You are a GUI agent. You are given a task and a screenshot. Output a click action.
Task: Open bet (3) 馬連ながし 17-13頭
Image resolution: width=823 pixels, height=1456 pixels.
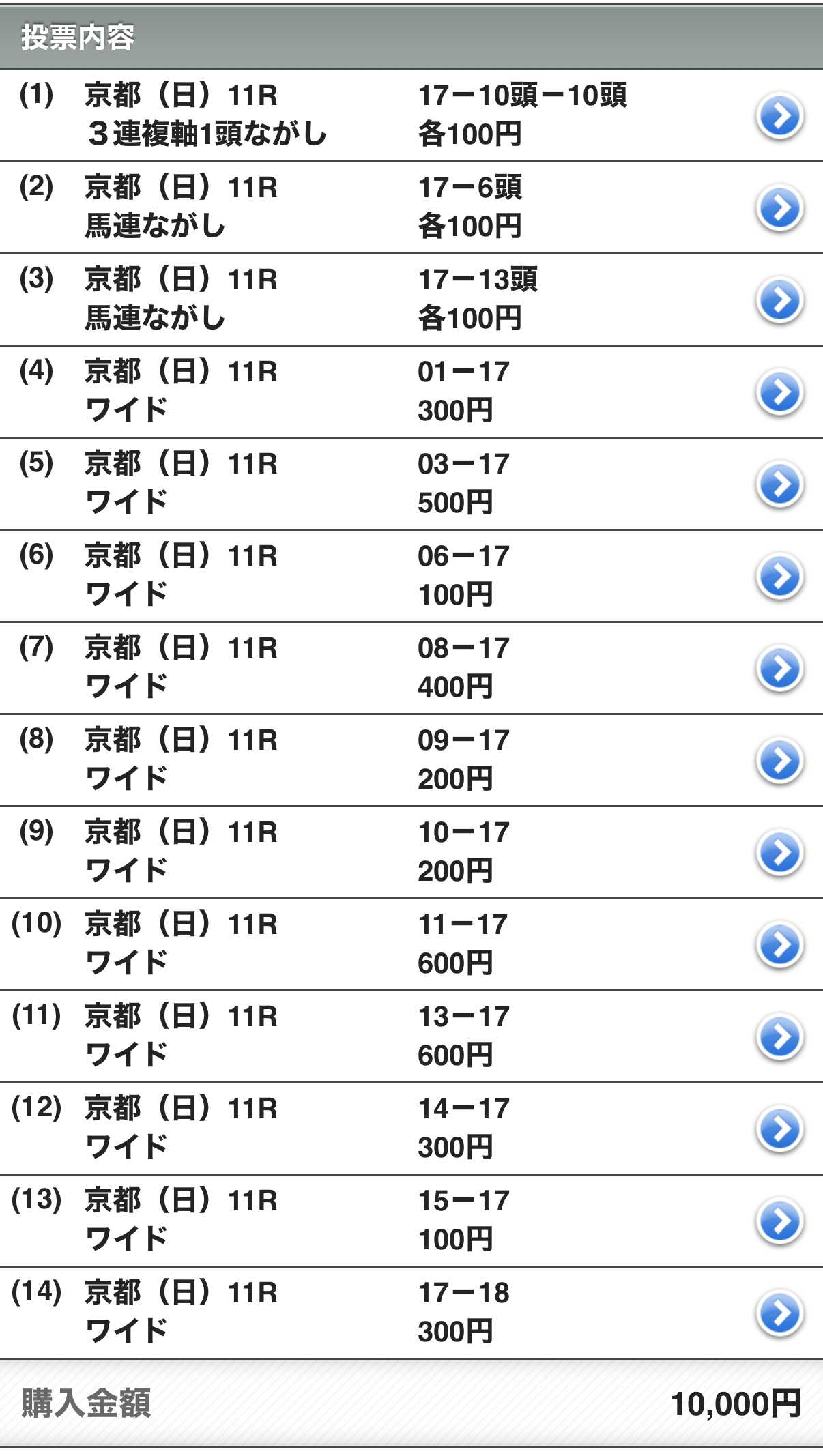pyautogui.click(x=779, y=300)
